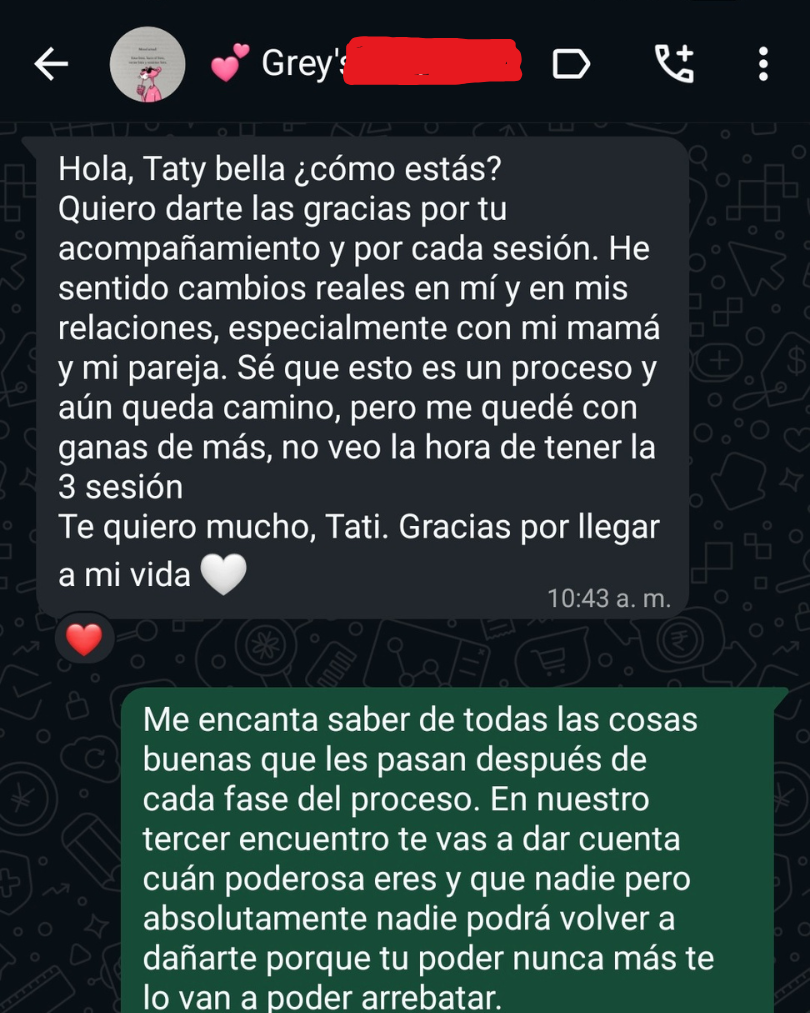Go back to the chats list
Screen dimensions: 810x1013
(x=51, y=65)
